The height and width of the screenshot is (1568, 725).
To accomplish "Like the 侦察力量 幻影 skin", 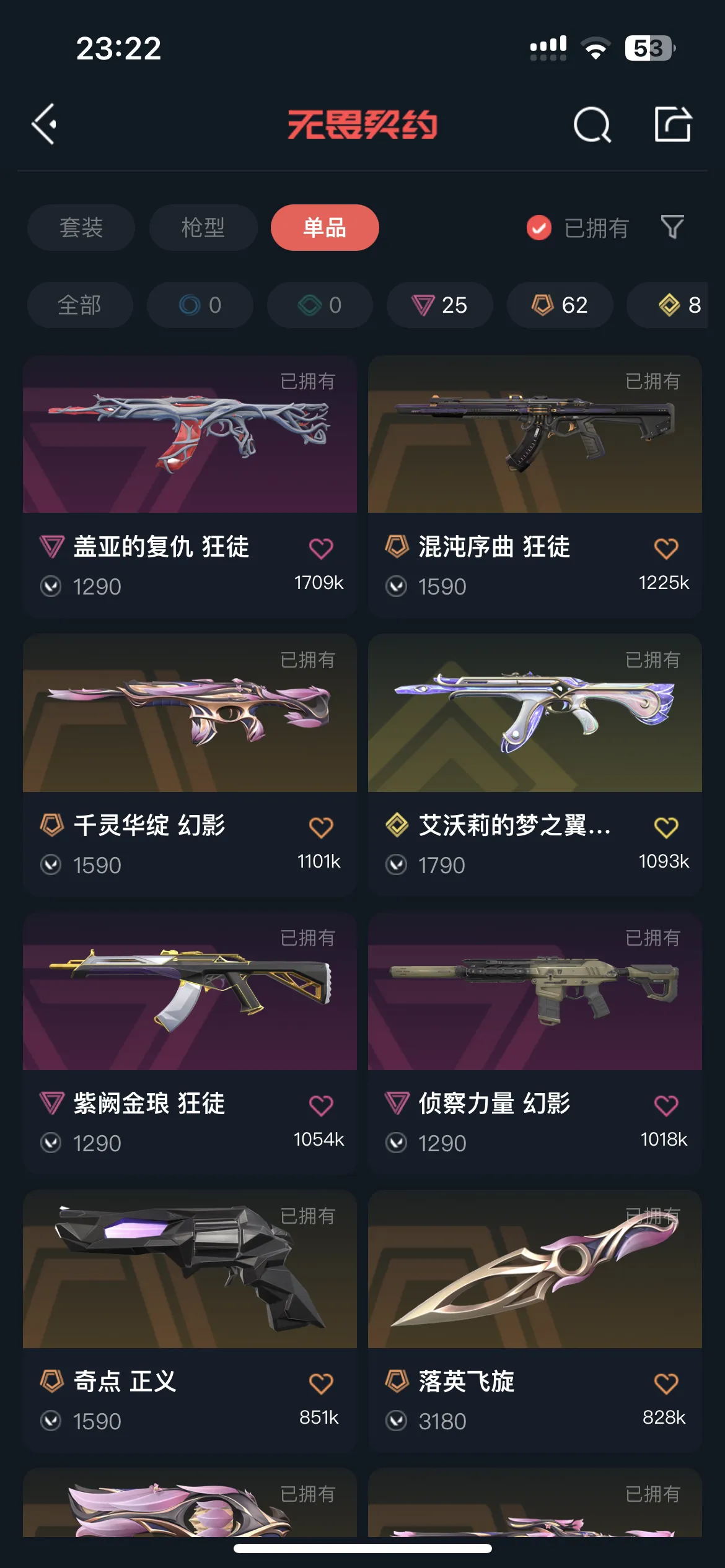I will click(x=666, y=1105).
